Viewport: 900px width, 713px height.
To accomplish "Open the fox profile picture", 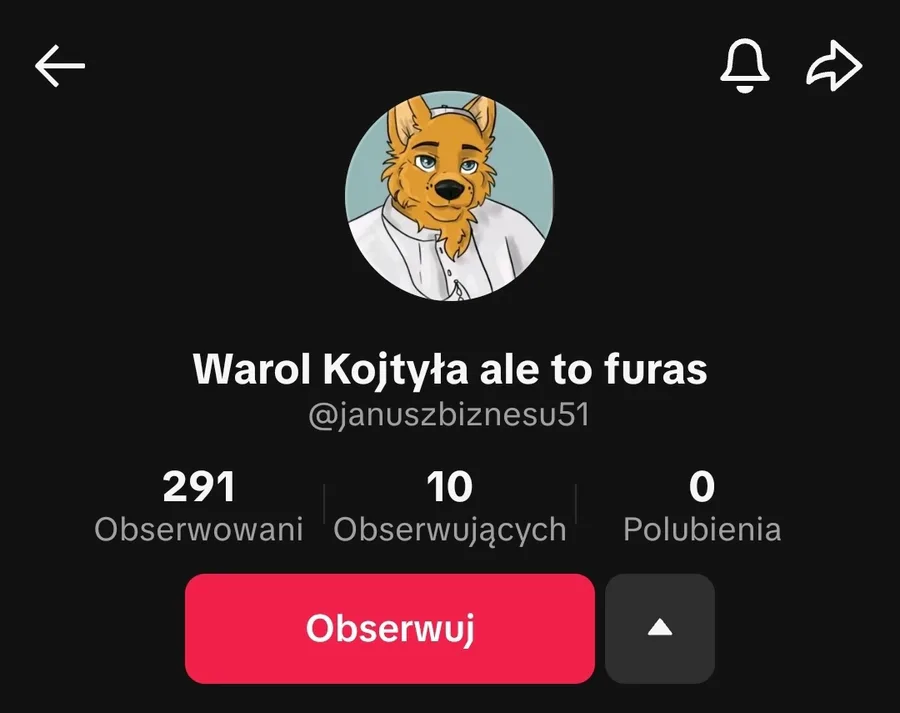I will tap(448, 197).
